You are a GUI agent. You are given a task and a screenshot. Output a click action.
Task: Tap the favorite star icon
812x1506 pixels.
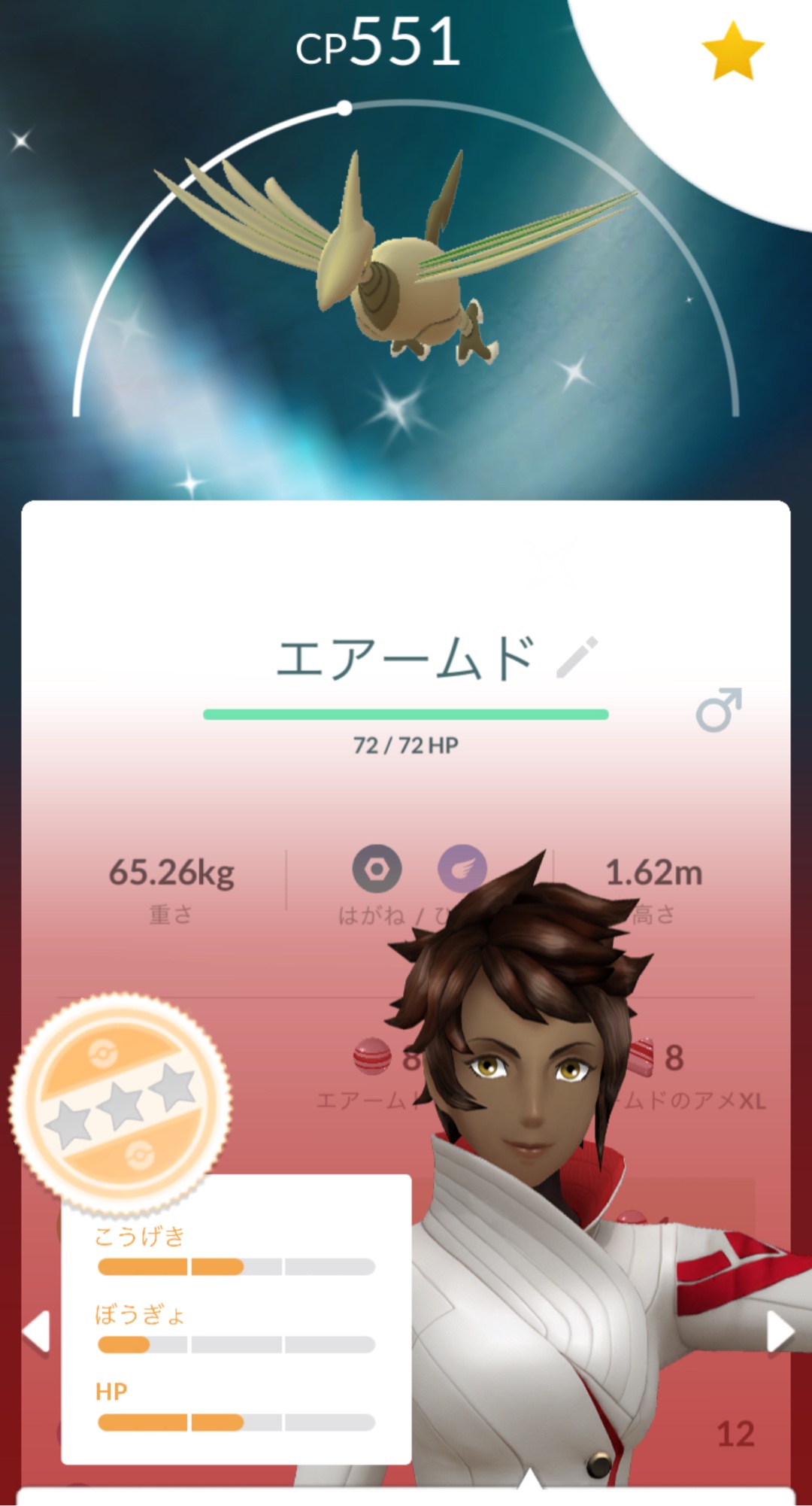(732, 51)
